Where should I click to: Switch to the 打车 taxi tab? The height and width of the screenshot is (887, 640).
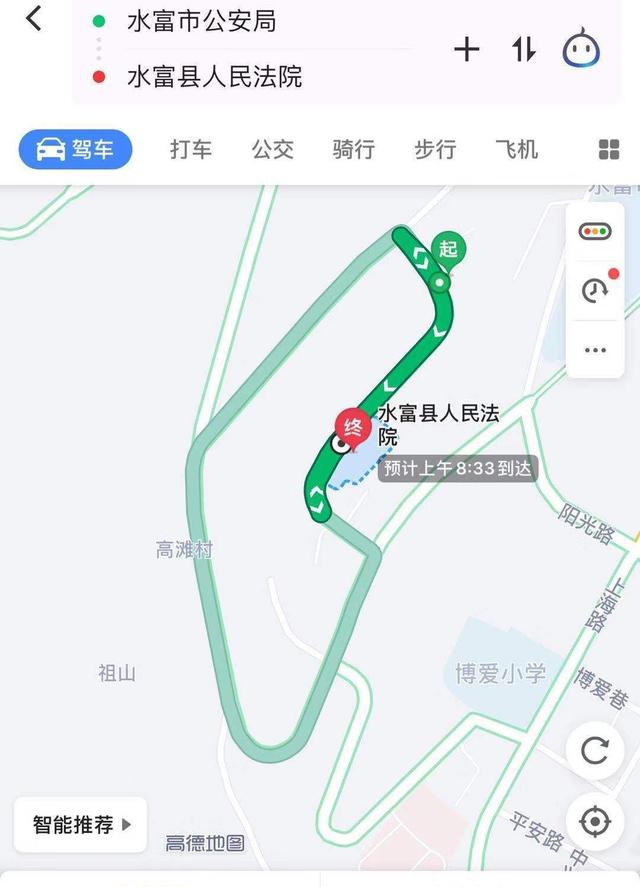[190, 150]
